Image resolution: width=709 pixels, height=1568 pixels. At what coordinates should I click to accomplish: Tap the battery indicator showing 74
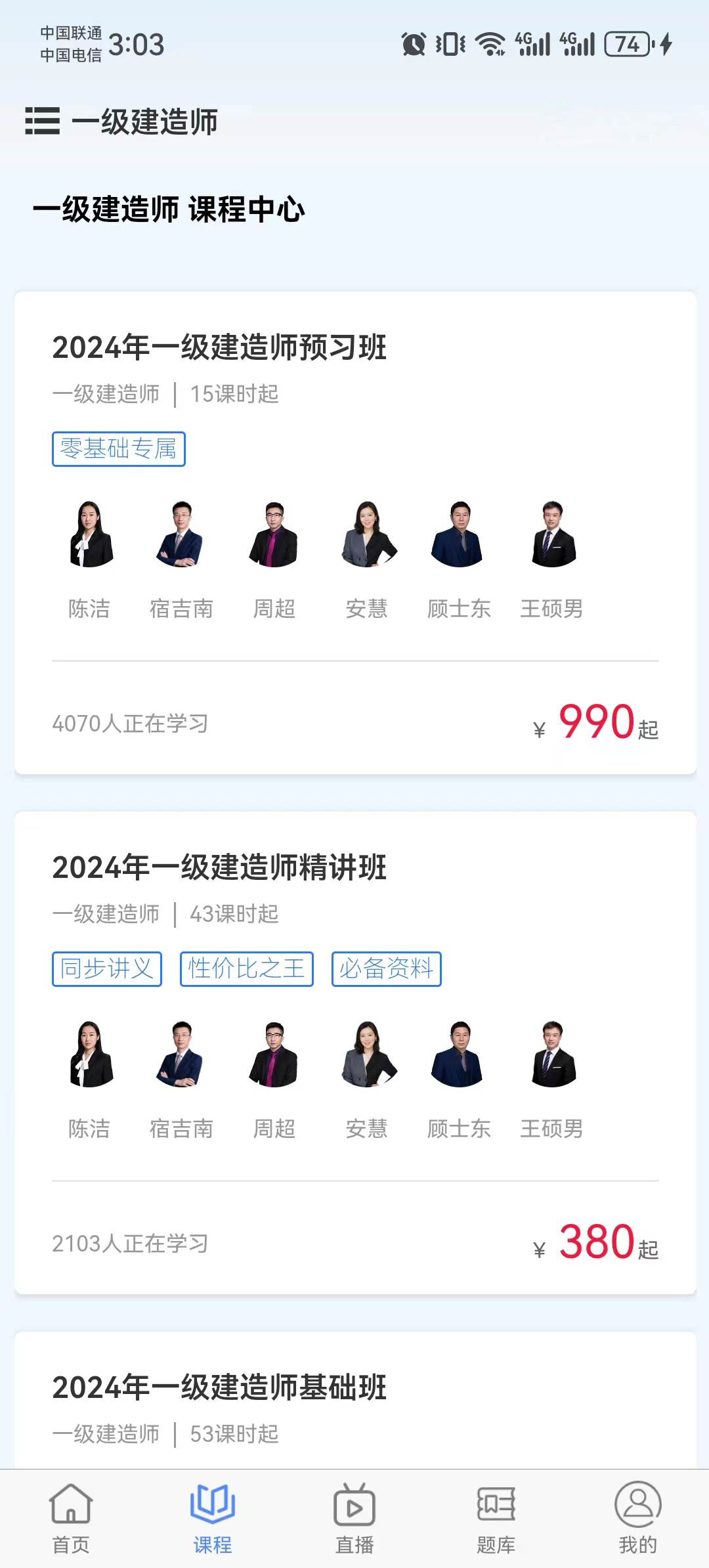[626, 43]
